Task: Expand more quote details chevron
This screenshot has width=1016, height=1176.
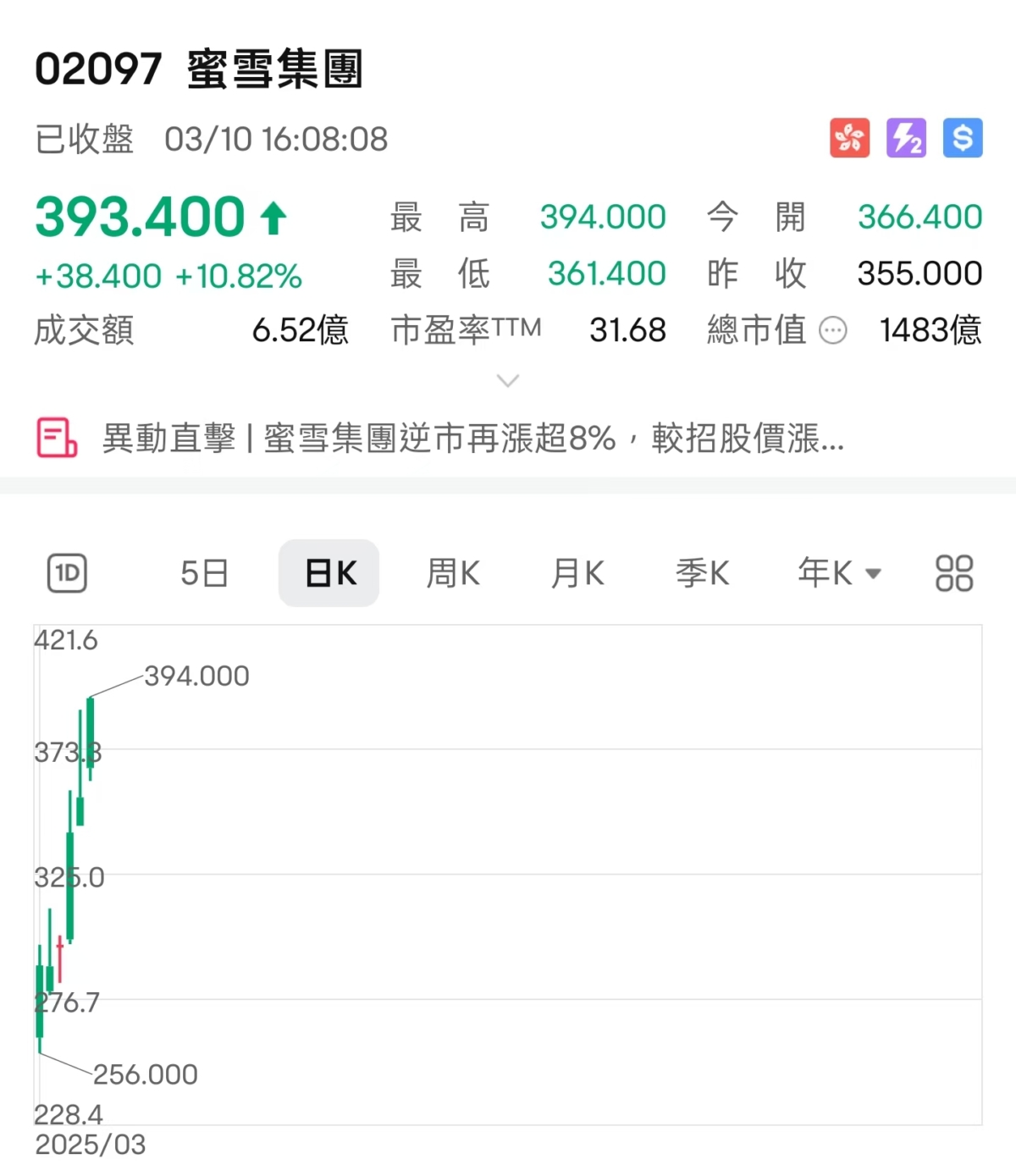Action: pyautogui.click(x=507, y=381)
